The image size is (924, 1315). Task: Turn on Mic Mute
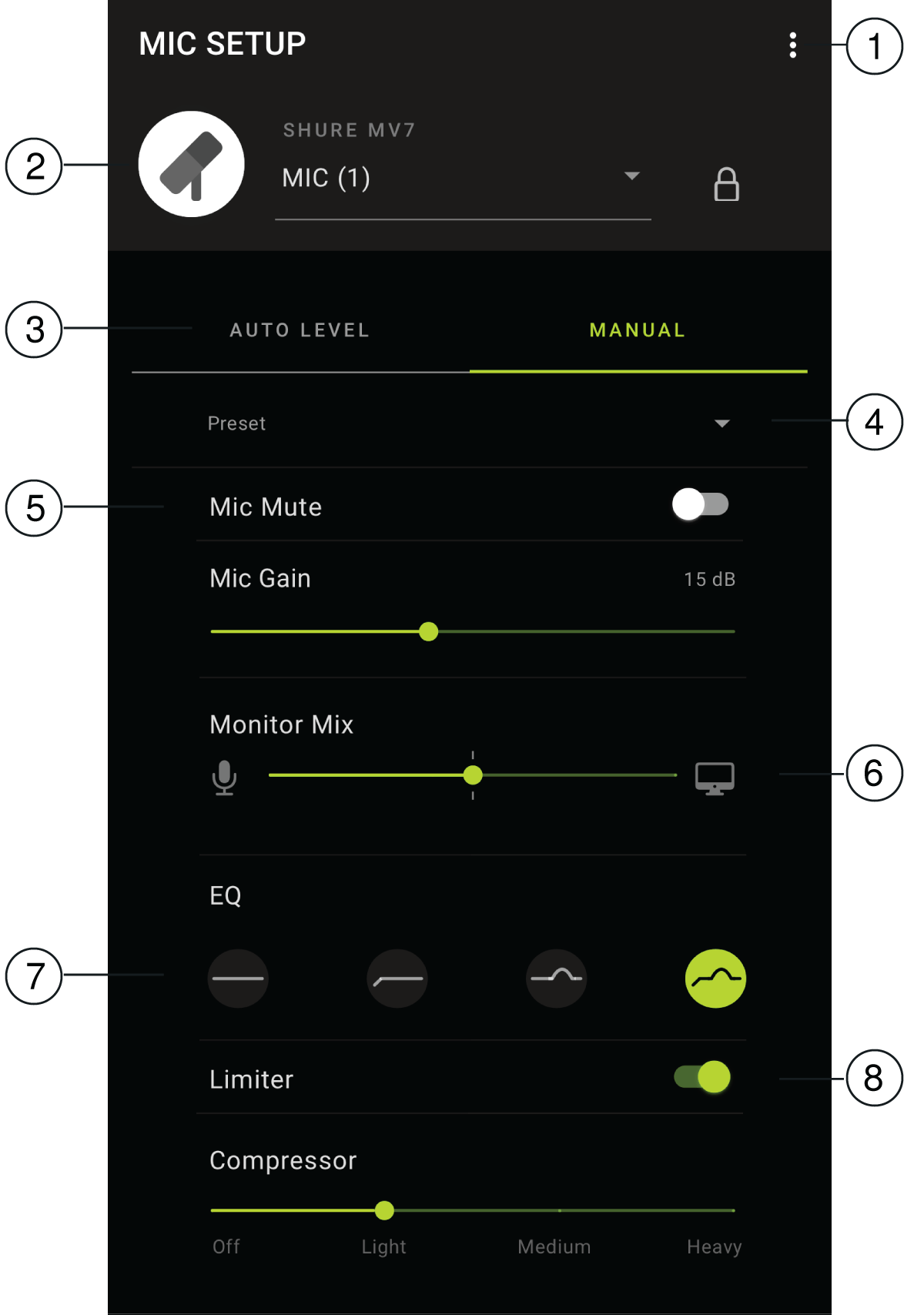click(700, 505)
